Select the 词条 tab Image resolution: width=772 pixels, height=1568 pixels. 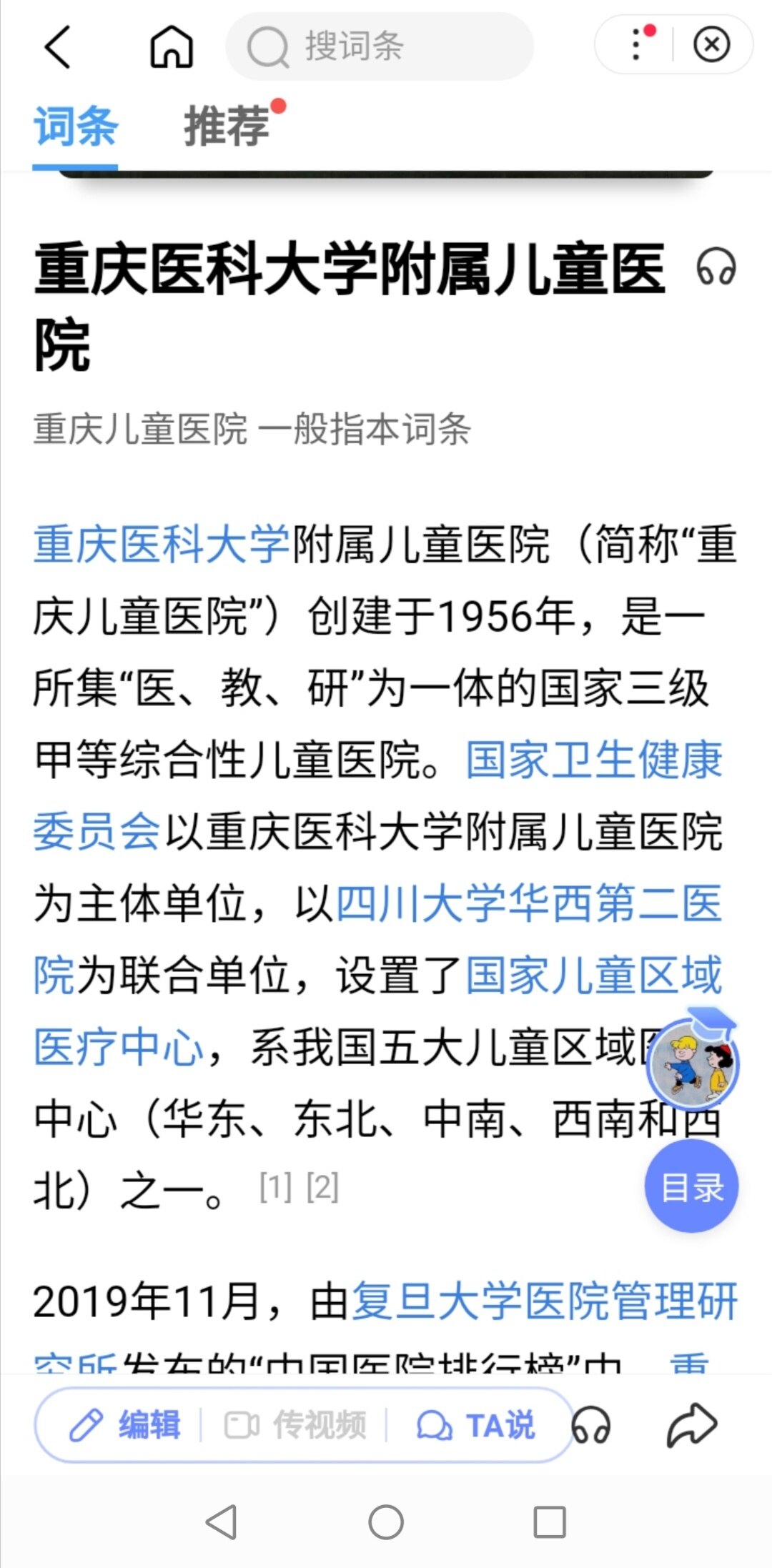(x=76, y=126)
